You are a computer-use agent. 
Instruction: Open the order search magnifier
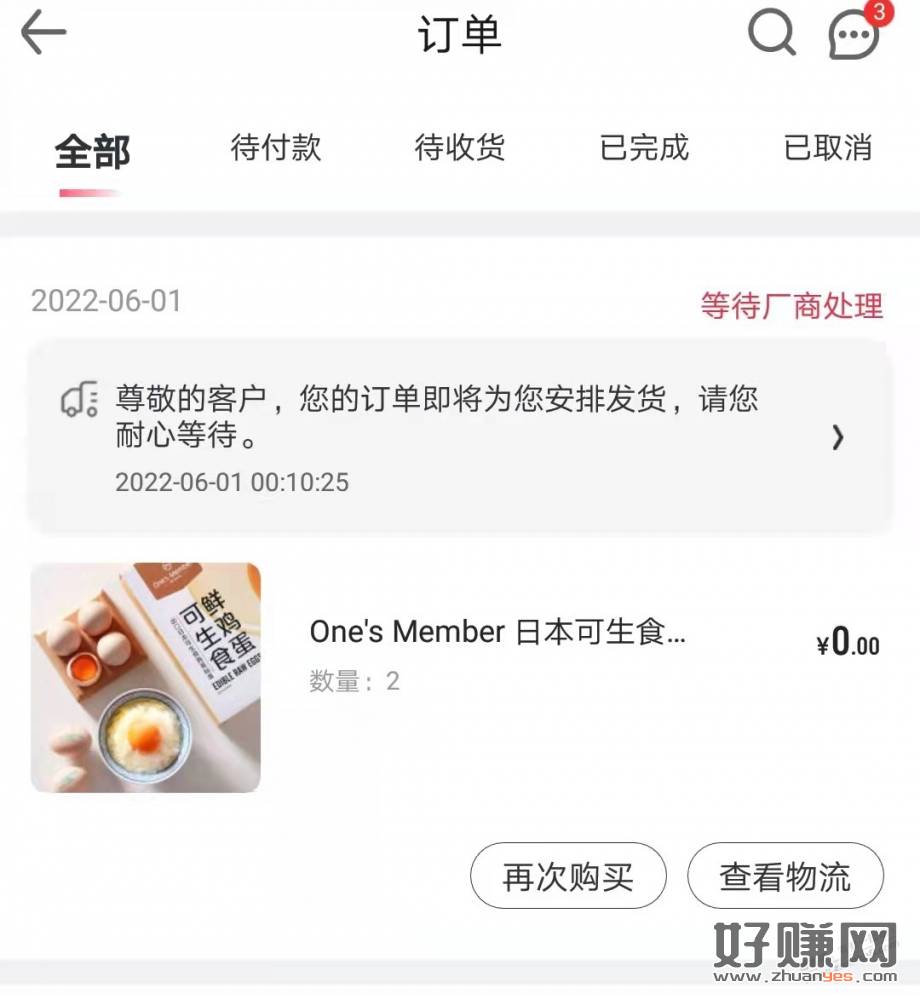pyautogui.click(x=771, y=34)
